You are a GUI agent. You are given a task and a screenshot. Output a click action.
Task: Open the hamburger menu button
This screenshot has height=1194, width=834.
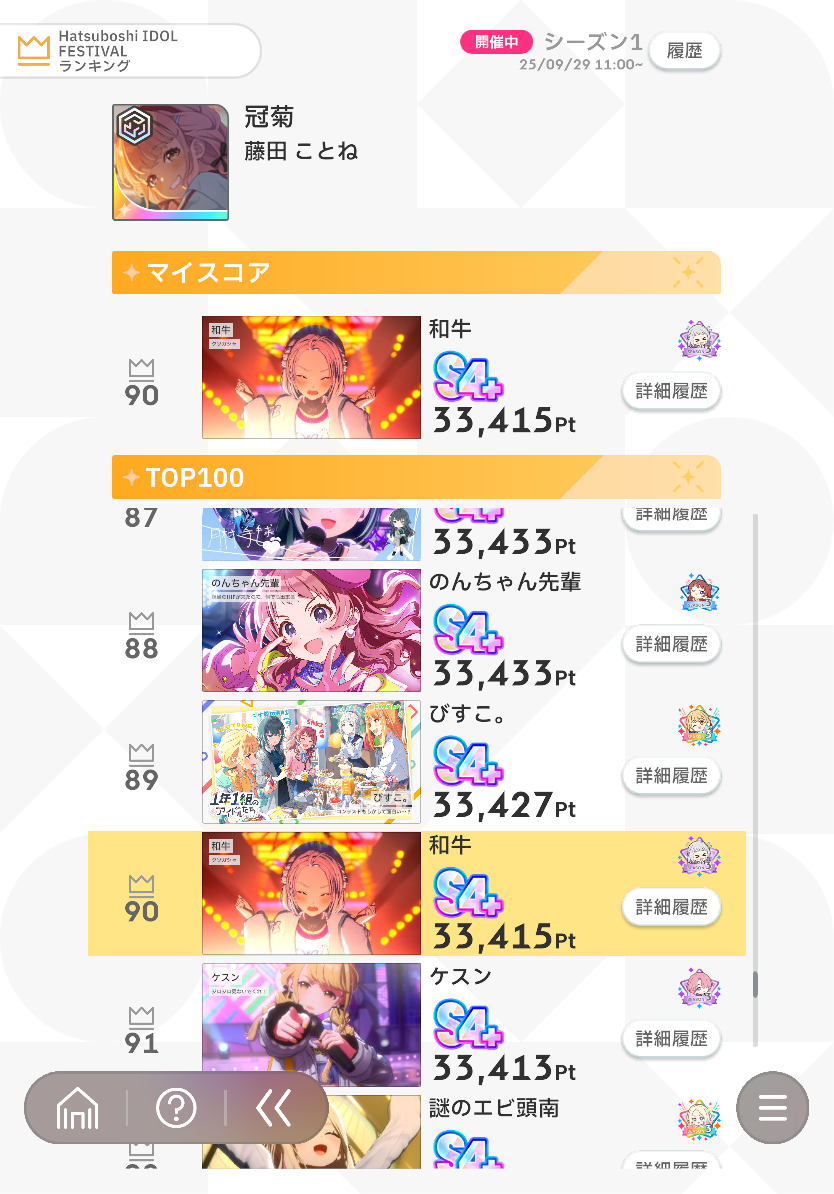click(772, 1108)
